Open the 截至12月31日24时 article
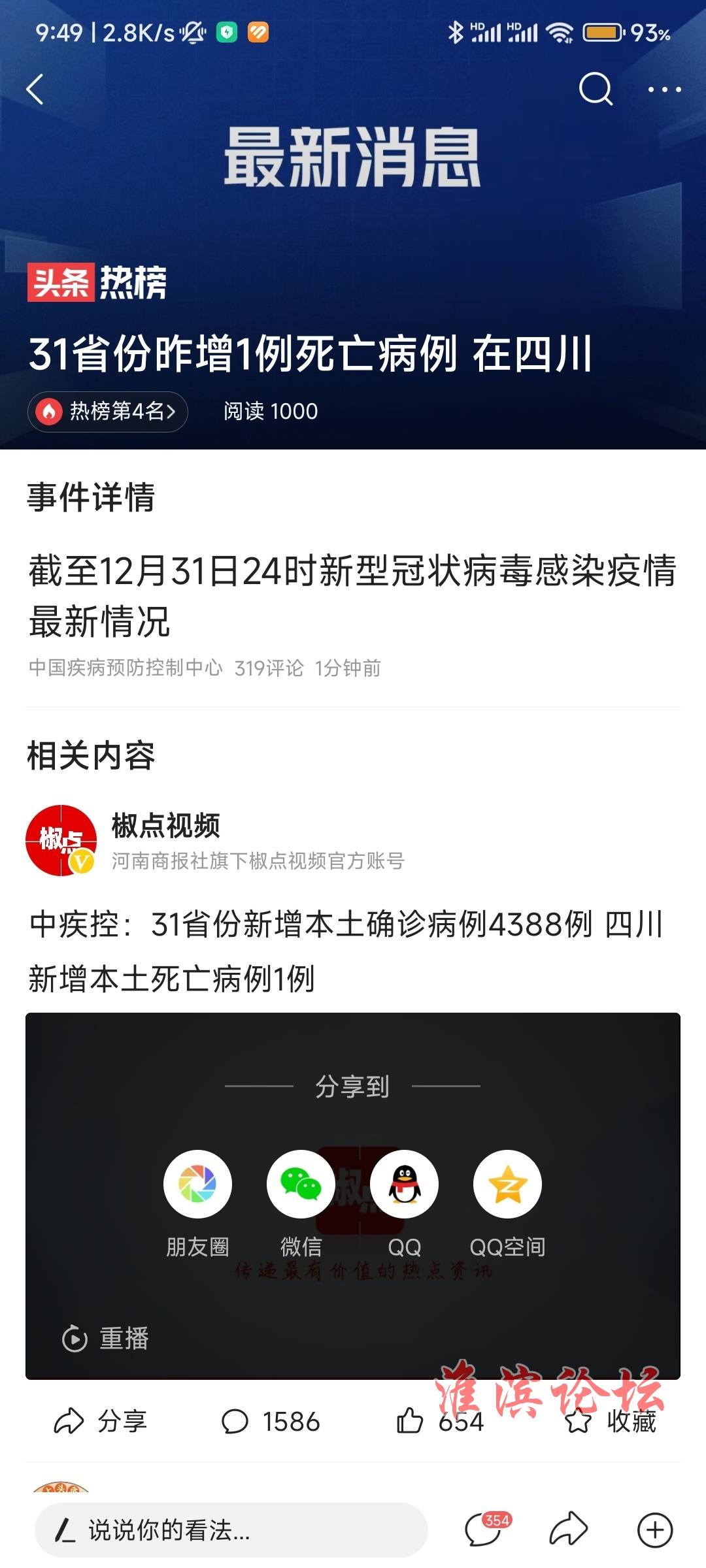This screenshot has width=706, height=1568. (352, 595)
